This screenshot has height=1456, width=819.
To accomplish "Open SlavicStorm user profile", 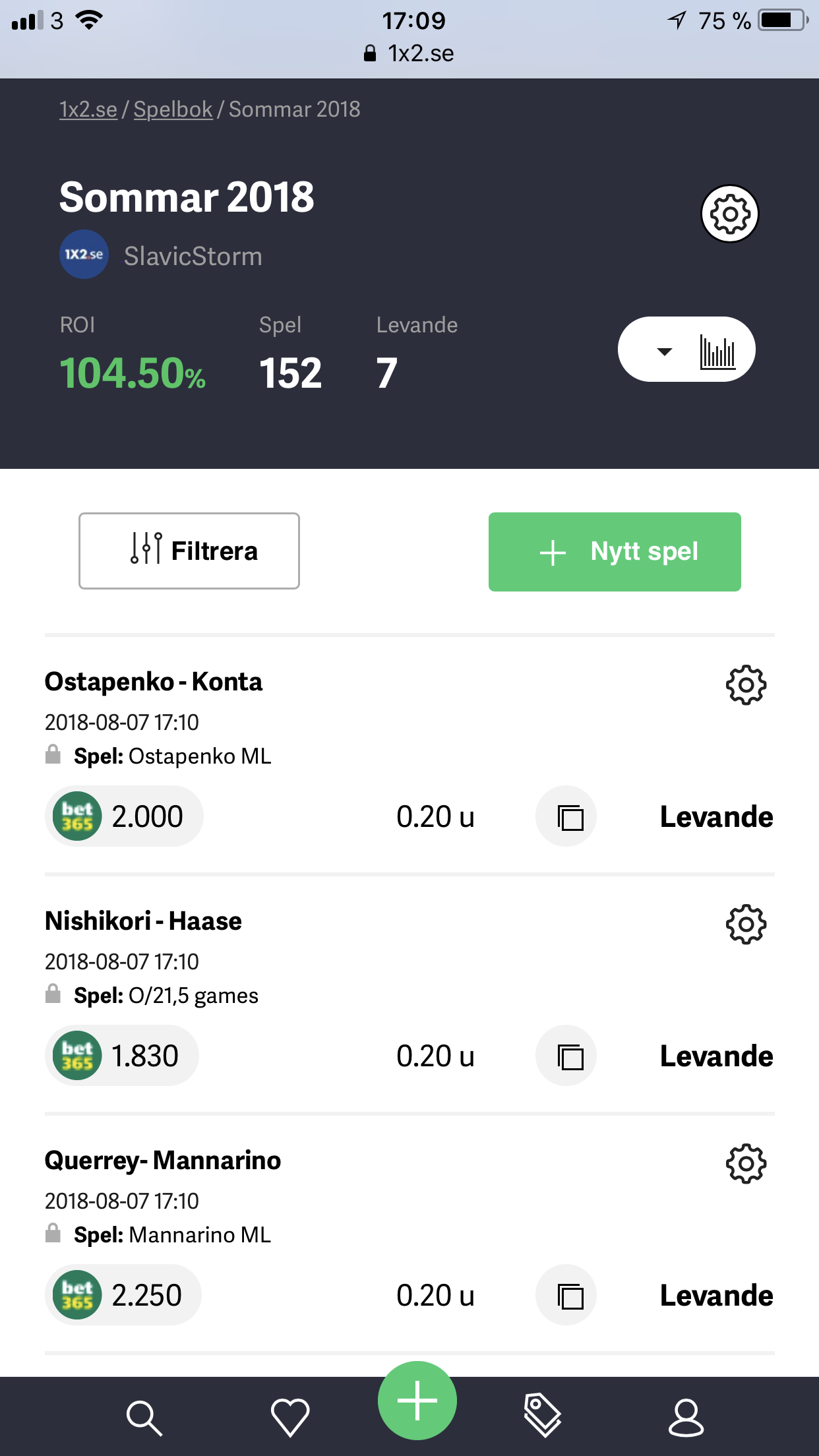I will 193,256.
